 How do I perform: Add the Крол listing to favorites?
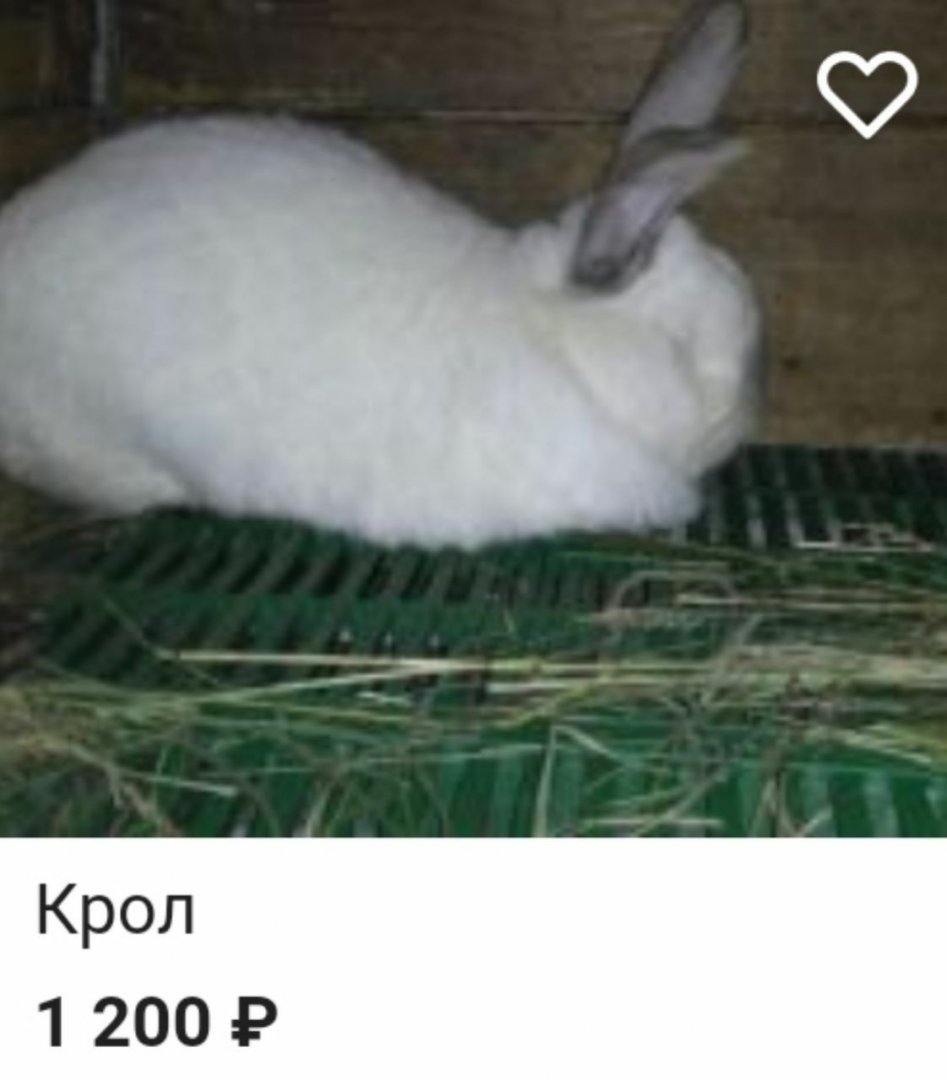(x=866, y=93)
